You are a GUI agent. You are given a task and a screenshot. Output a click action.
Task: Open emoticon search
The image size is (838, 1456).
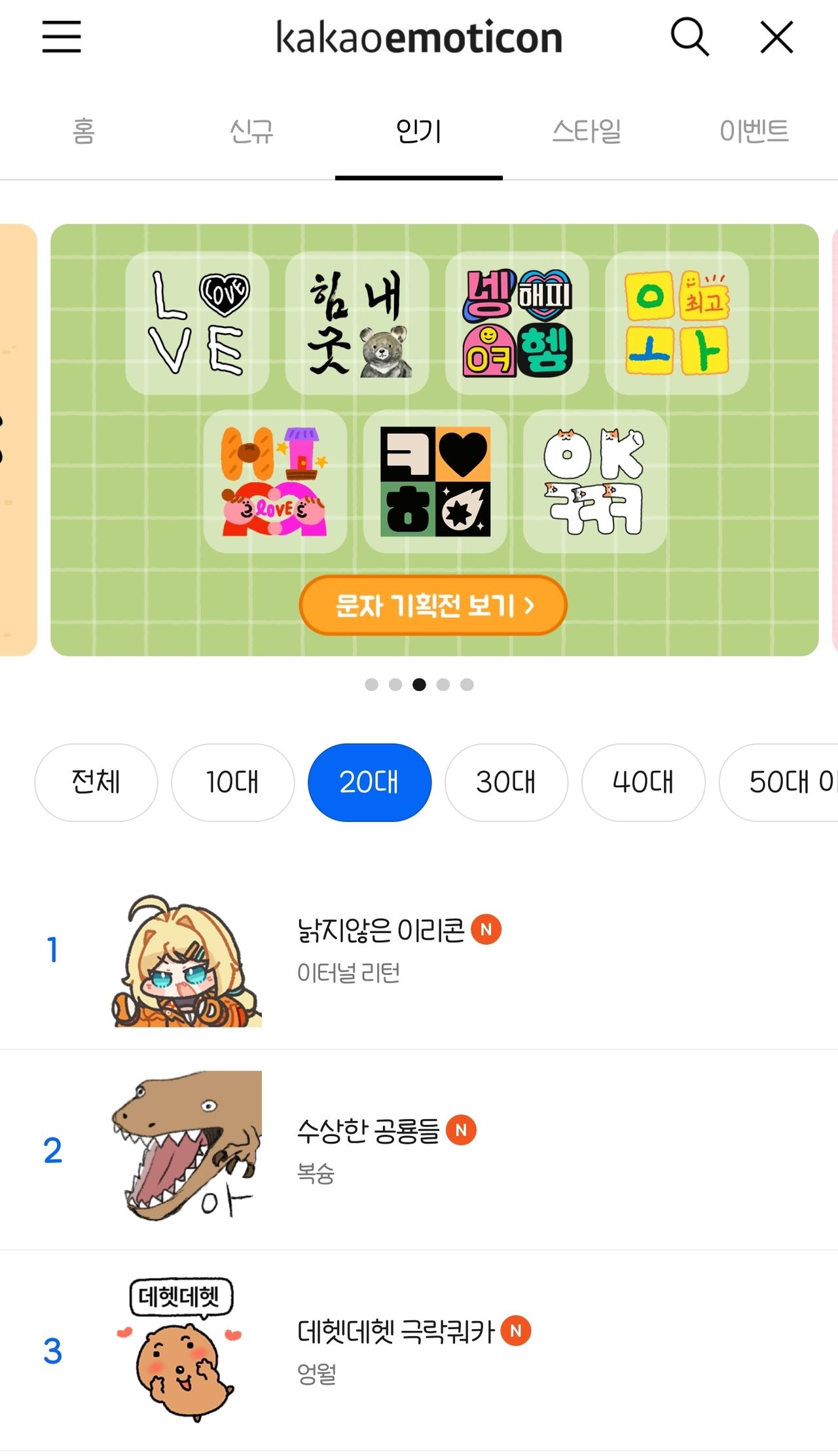coord(689,37)
